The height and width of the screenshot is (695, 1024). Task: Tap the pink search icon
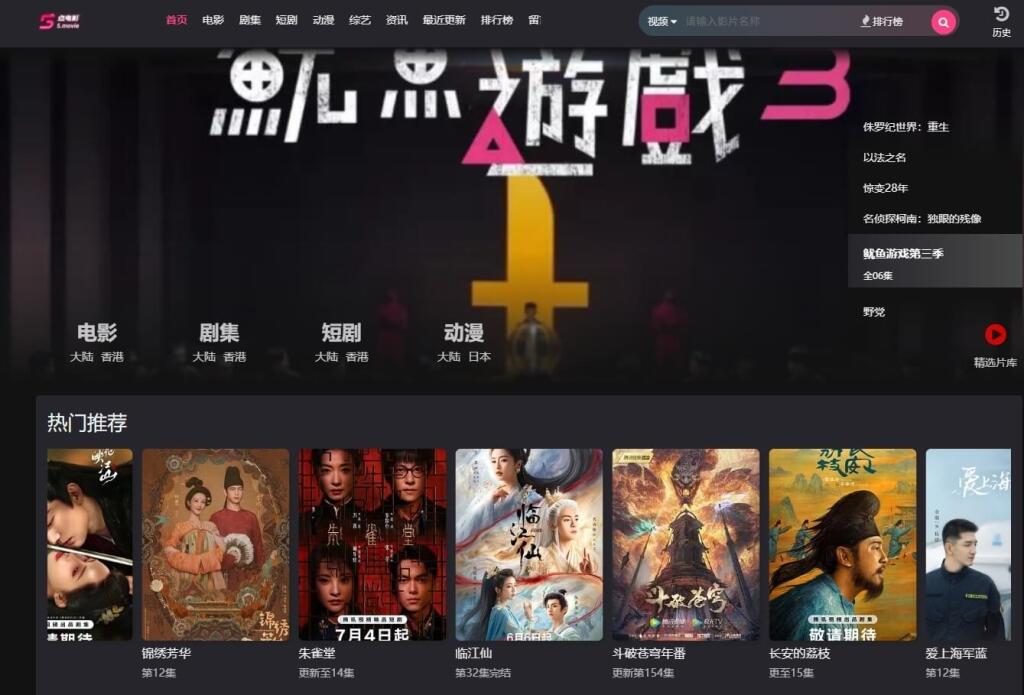click(x=943, y=21)
